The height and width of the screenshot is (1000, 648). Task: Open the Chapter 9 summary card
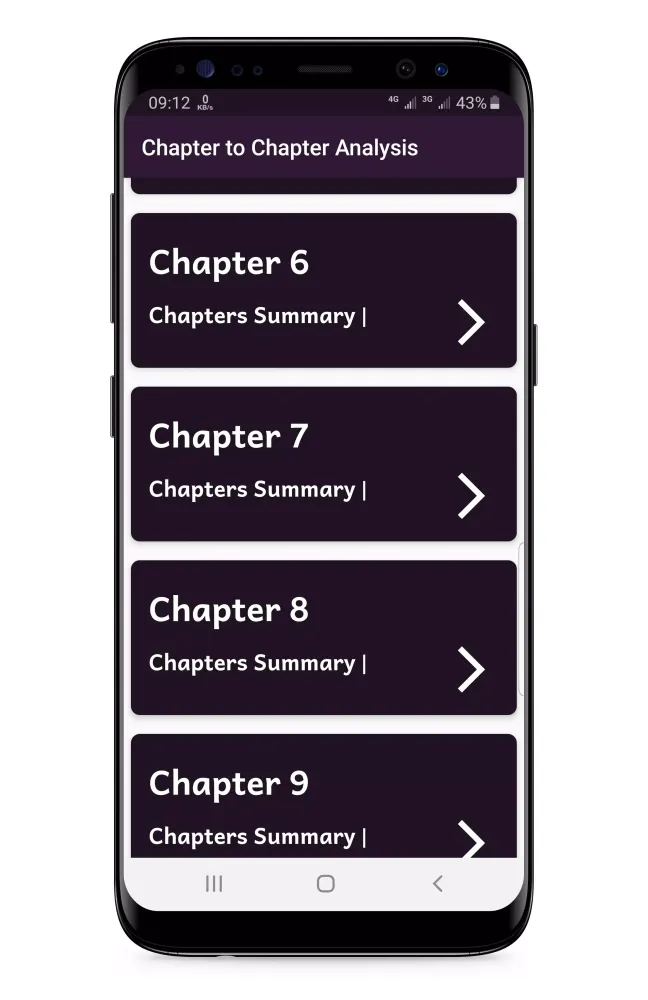coord(323,800)
